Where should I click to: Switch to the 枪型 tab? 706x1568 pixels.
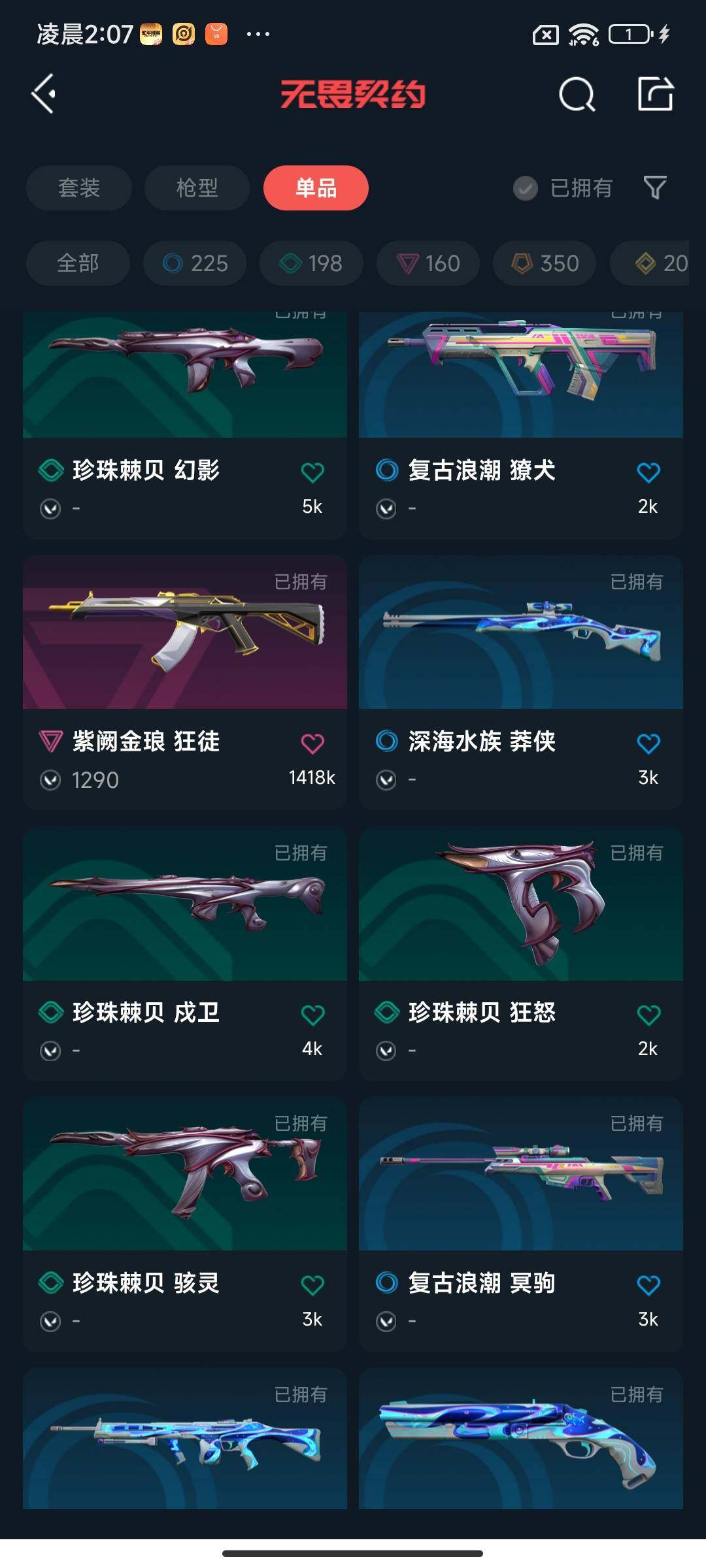pyautogui.click(x=197, y=188)
